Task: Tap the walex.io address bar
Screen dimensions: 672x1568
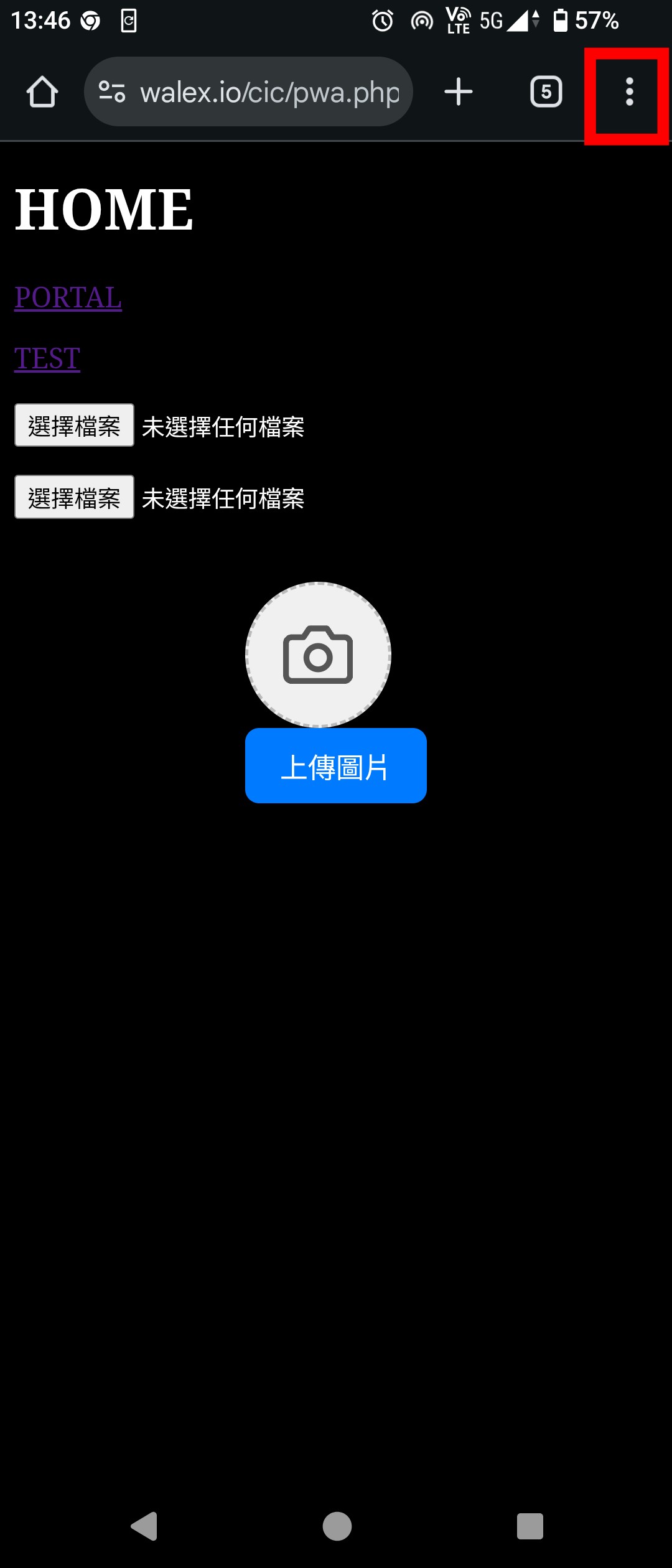Action: [269, 92]
